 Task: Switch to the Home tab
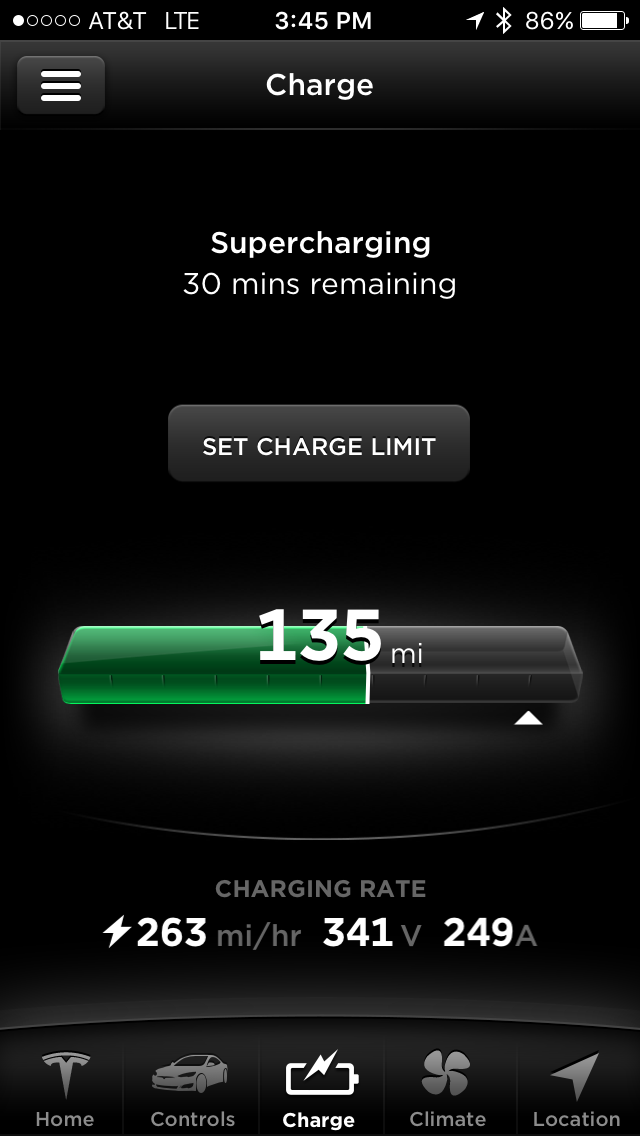[x=64, y=1089]
